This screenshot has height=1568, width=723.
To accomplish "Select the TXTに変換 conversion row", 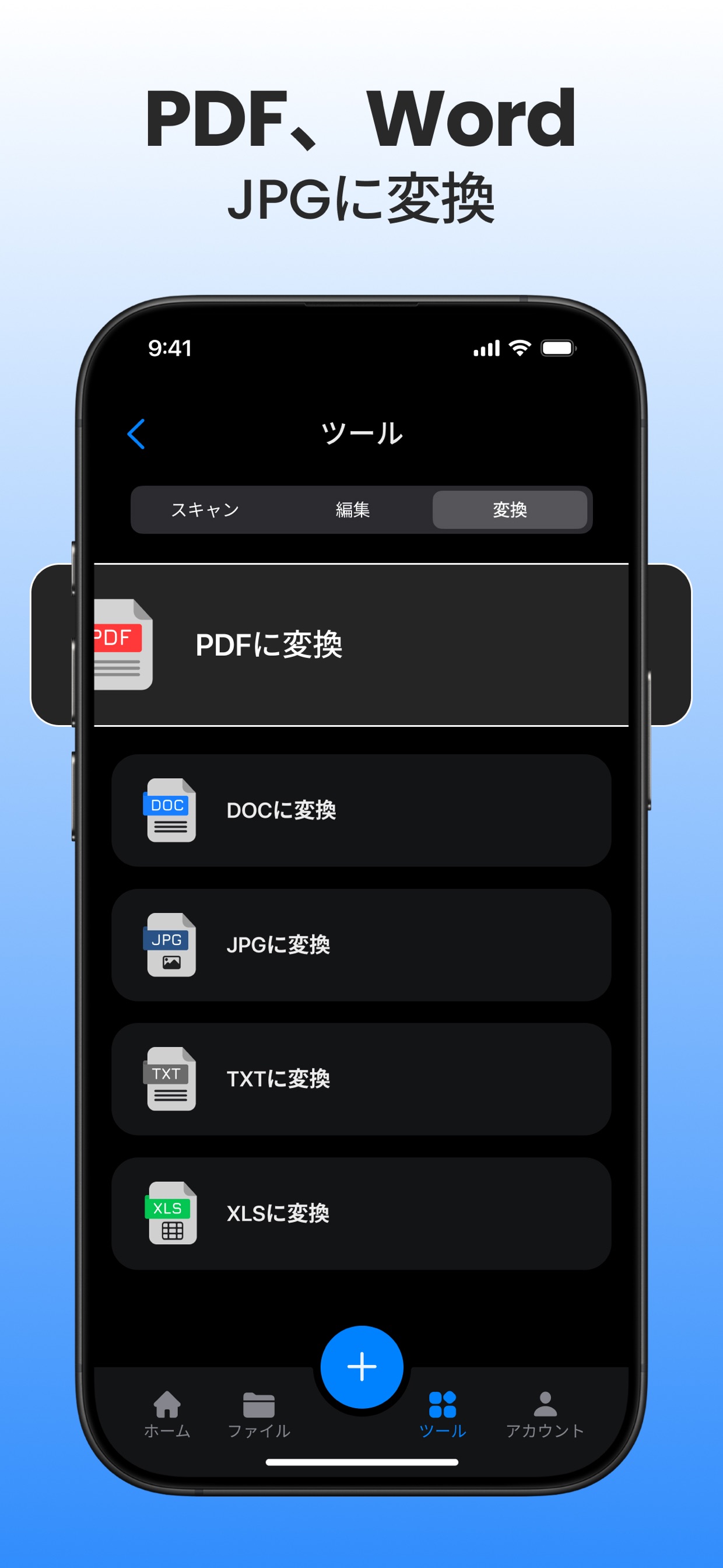I will (x=361, y=1080).
